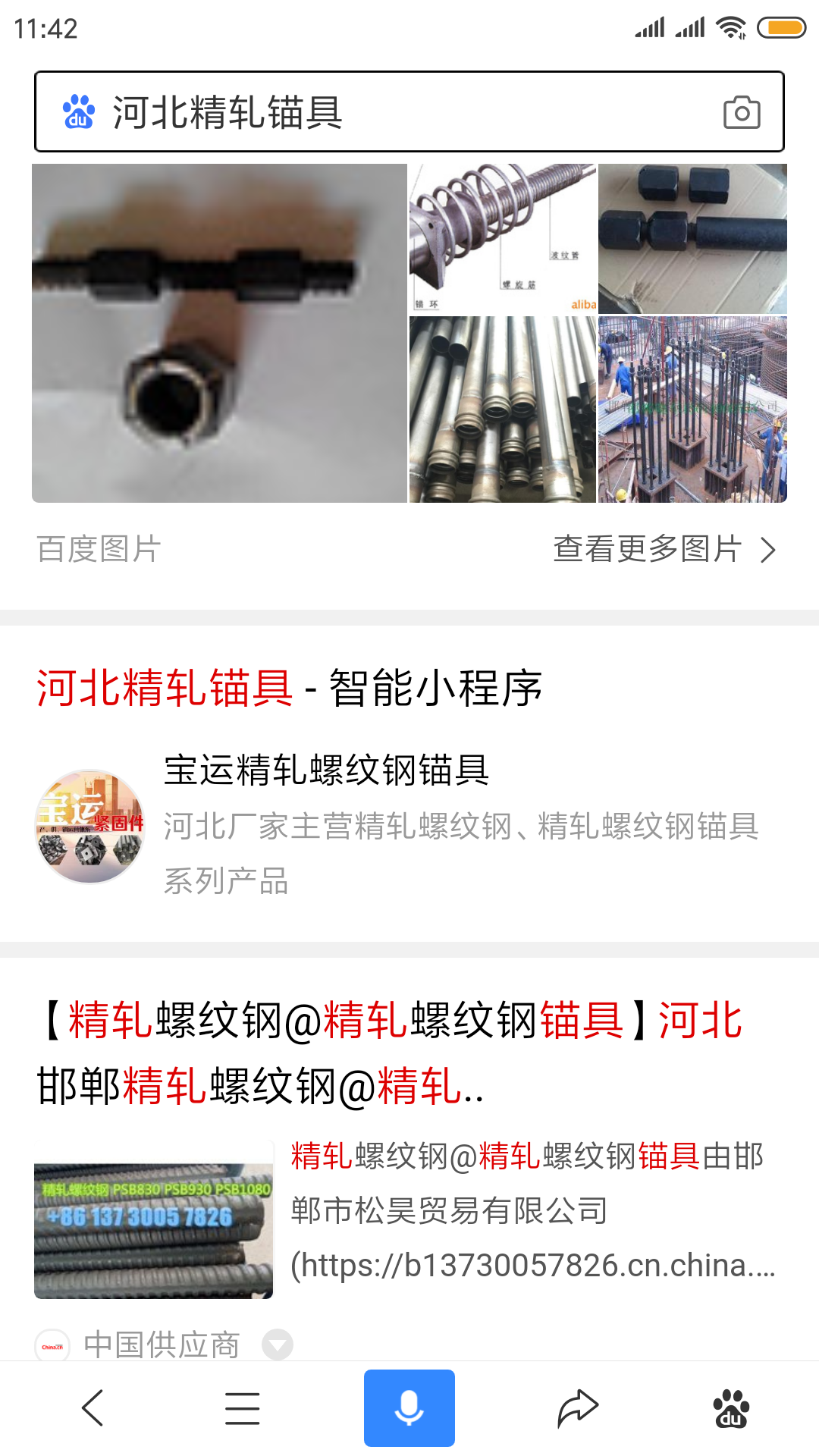This screenshot has height=1456, width=819.
Task: Open the 河北精轧锚具 智能小程序 result title
Action: point(290,688)
